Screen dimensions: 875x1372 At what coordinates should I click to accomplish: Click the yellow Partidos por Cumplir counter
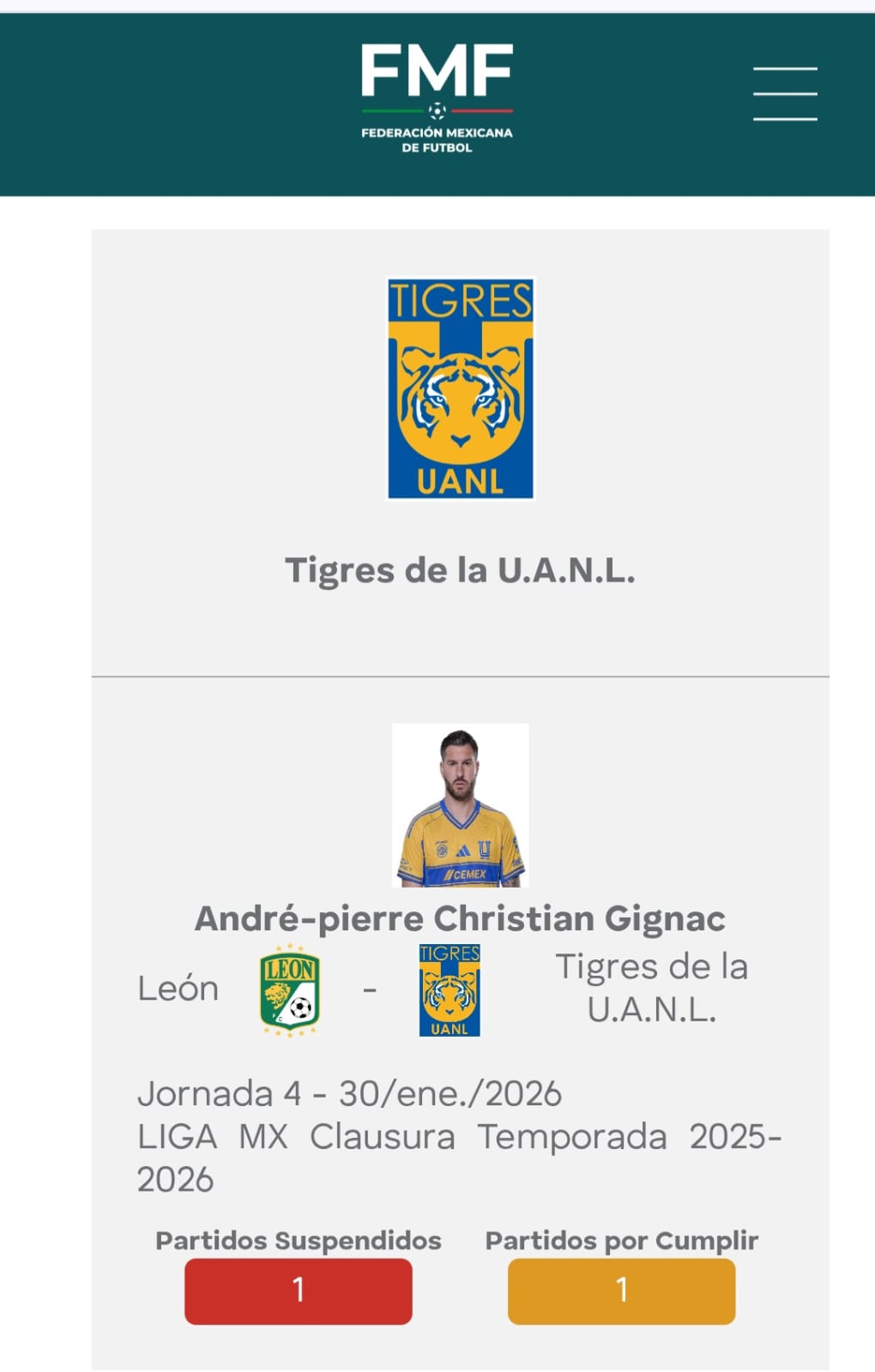pos(621,1290)
